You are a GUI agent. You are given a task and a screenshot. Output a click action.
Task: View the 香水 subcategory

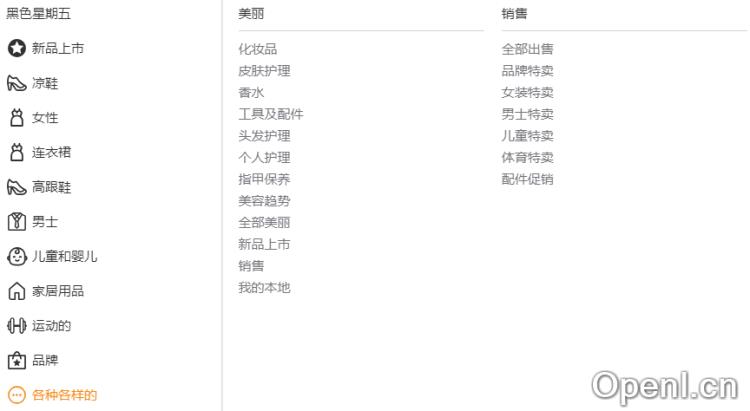(x=251, y=92)
